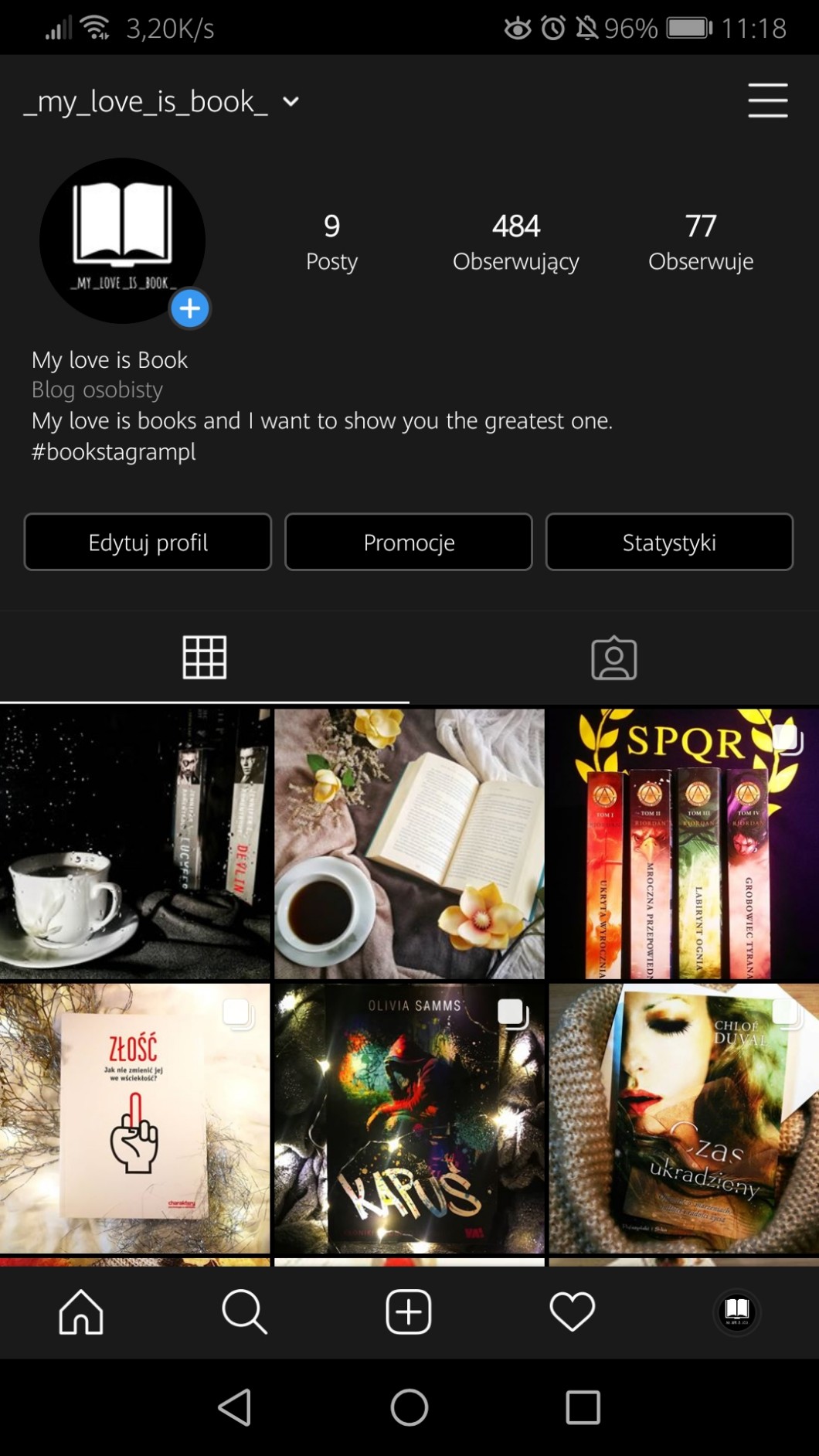Open the search and explore tab
Viewport: 819px width, 1456px height.
tap(244, 1311)
